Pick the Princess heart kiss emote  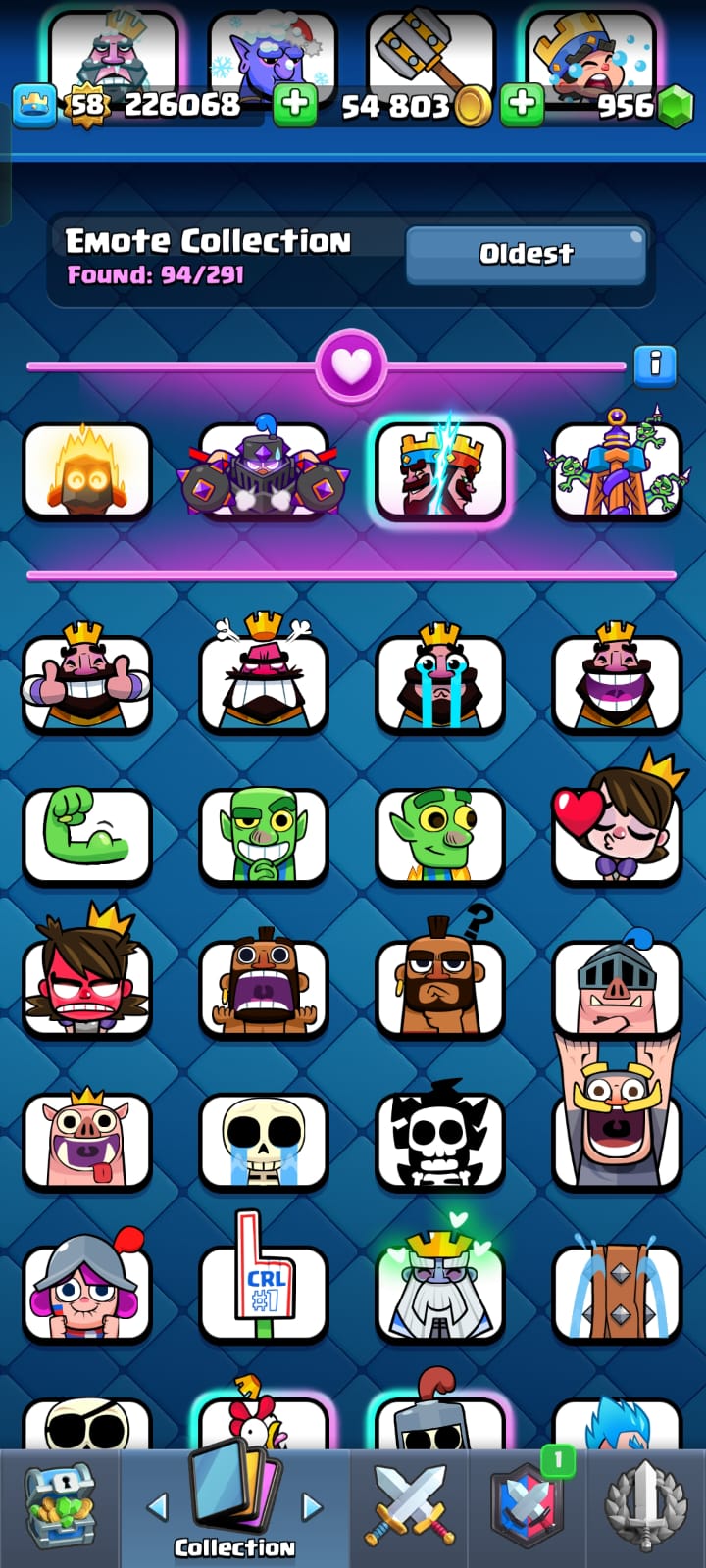coord(617,825)
